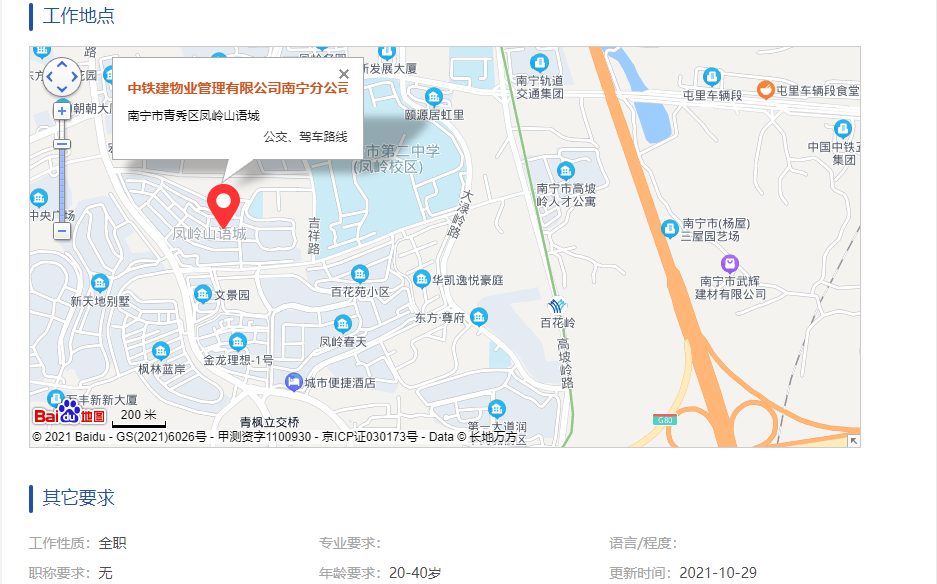Zoom in with the top plus button
The width and height of the screenshot is (937, 584).
[x=62, y=110]
